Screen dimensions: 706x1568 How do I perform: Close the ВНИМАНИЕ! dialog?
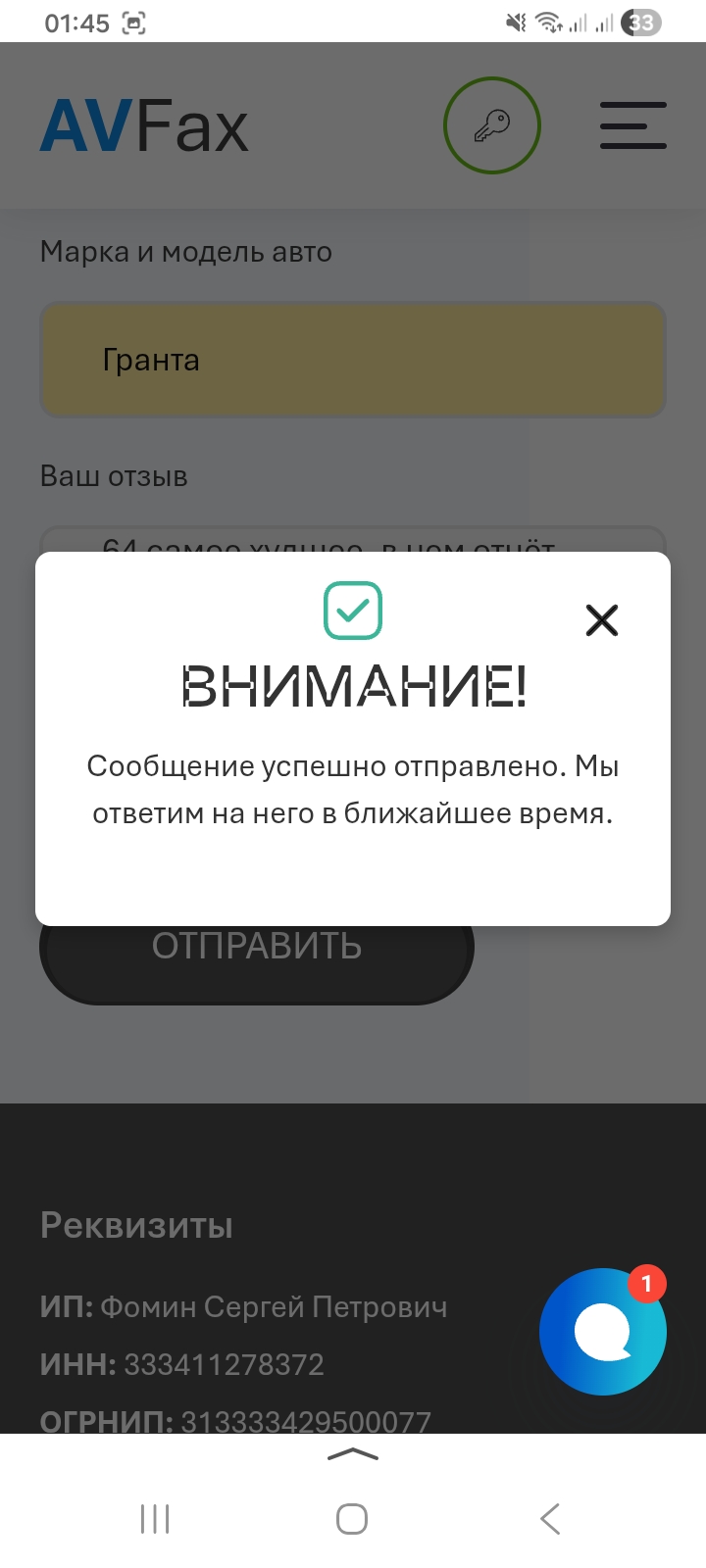click(601, 619)
